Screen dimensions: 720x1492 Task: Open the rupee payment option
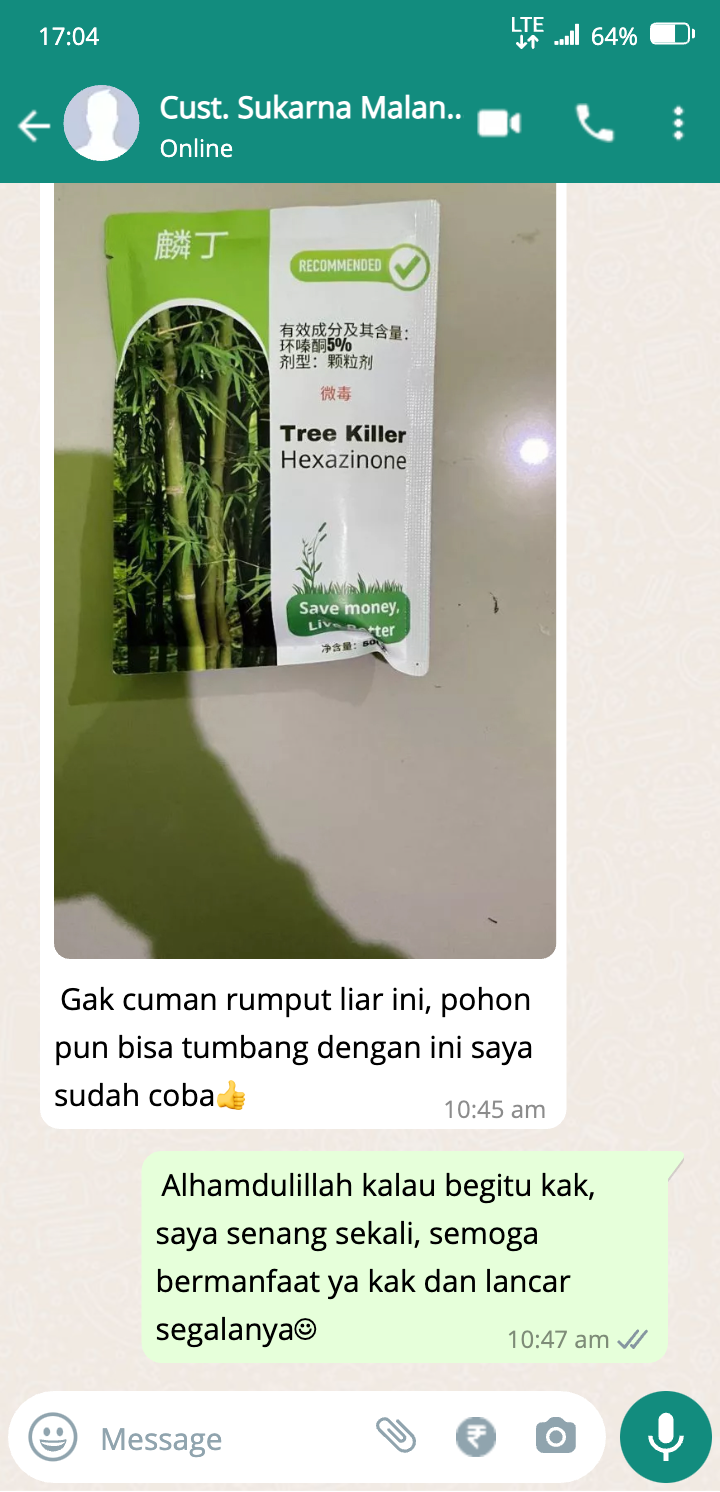[476, 1438]
